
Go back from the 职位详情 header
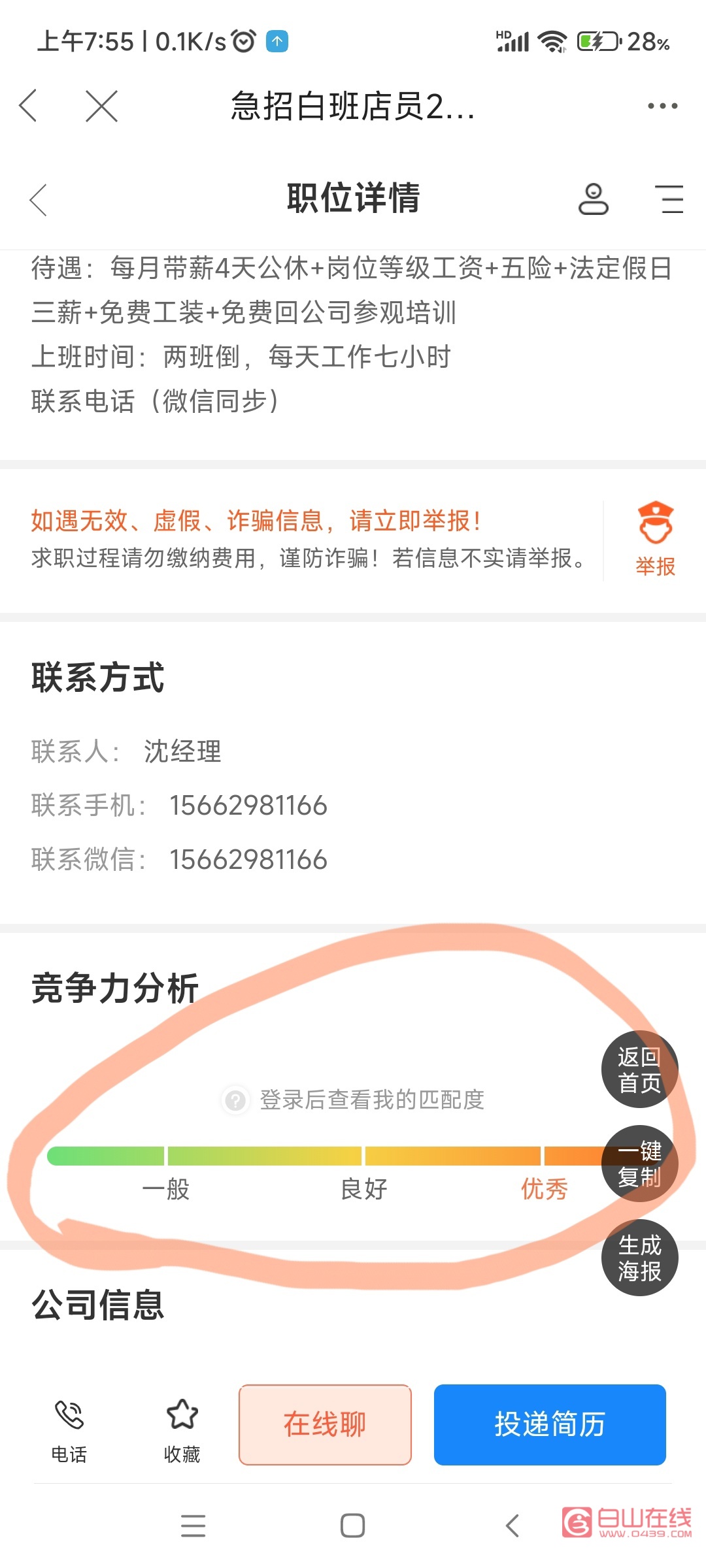[x=39, y=199]
